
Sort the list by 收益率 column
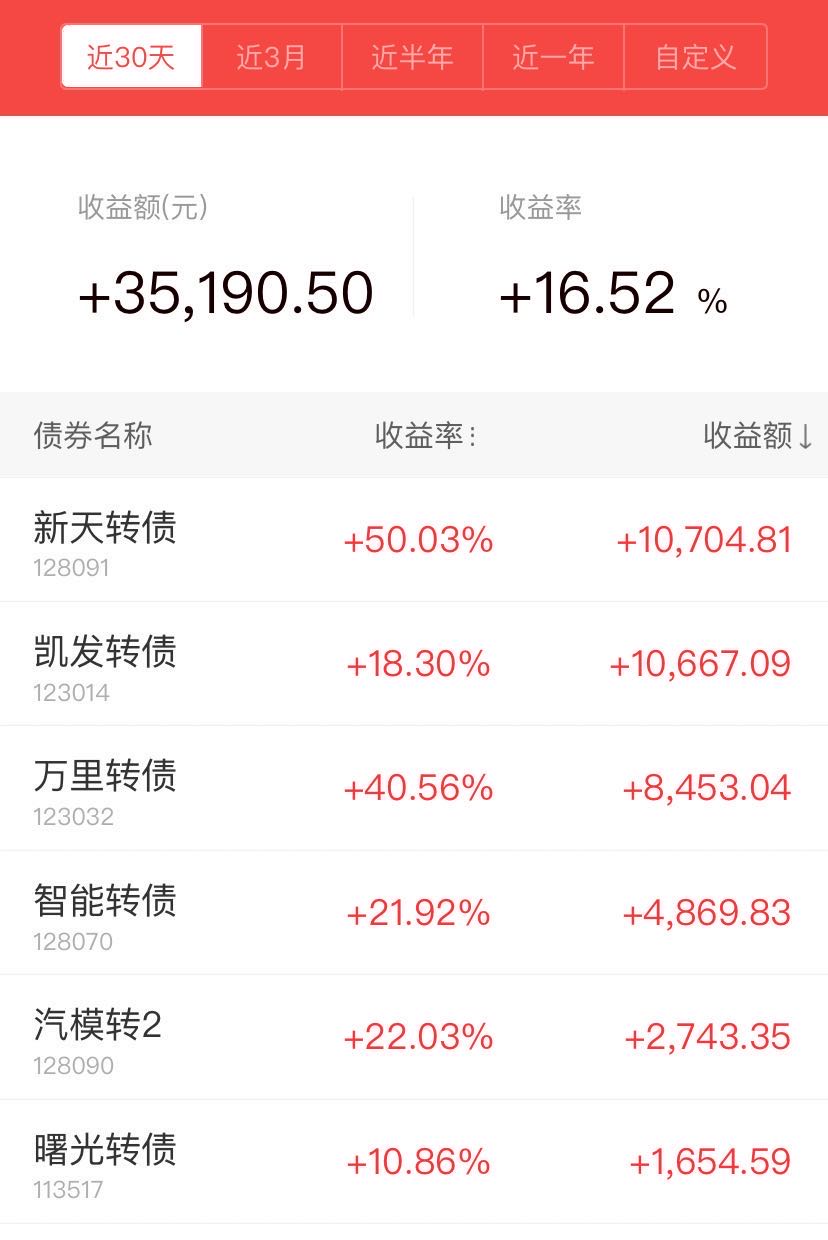pos(425,436)
